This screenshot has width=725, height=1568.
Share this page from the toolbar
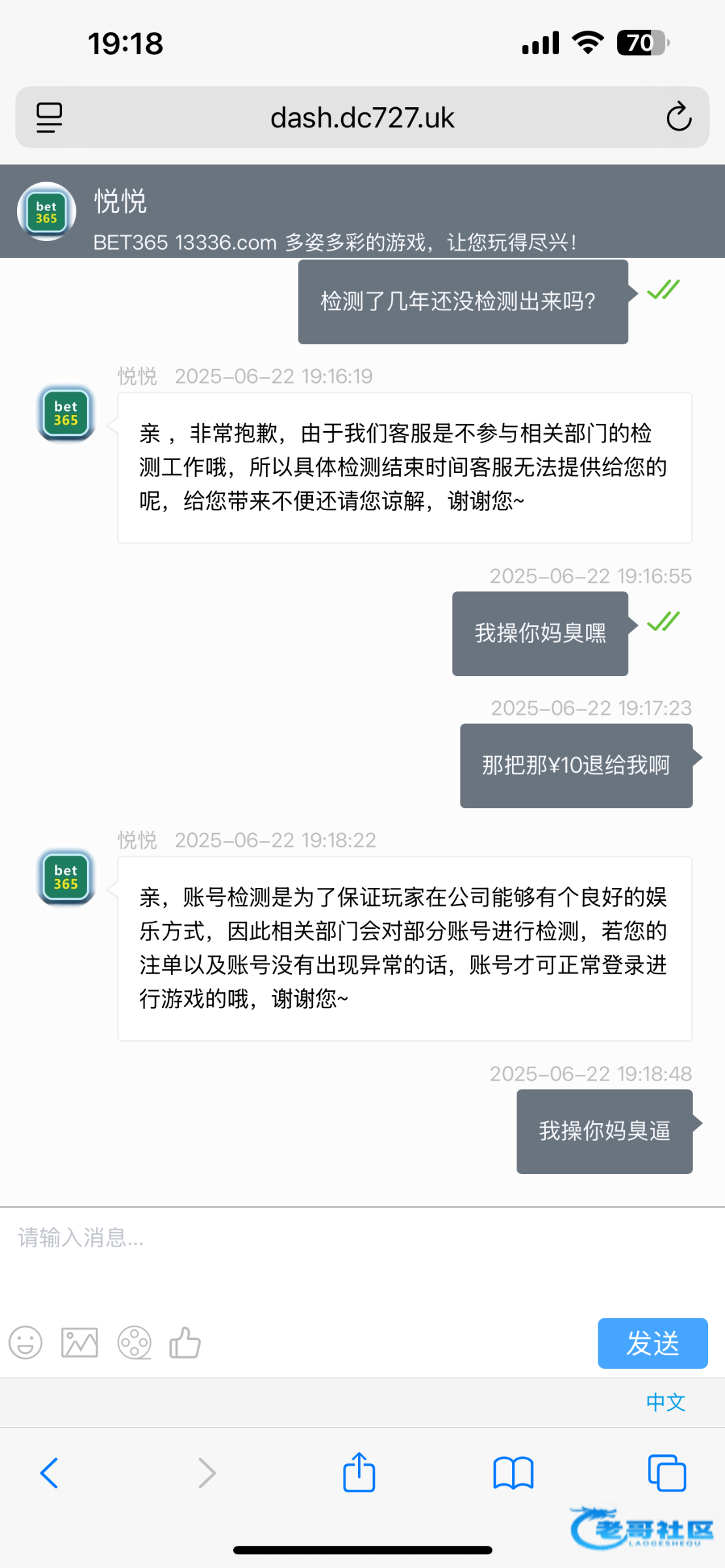[359, 1471]
